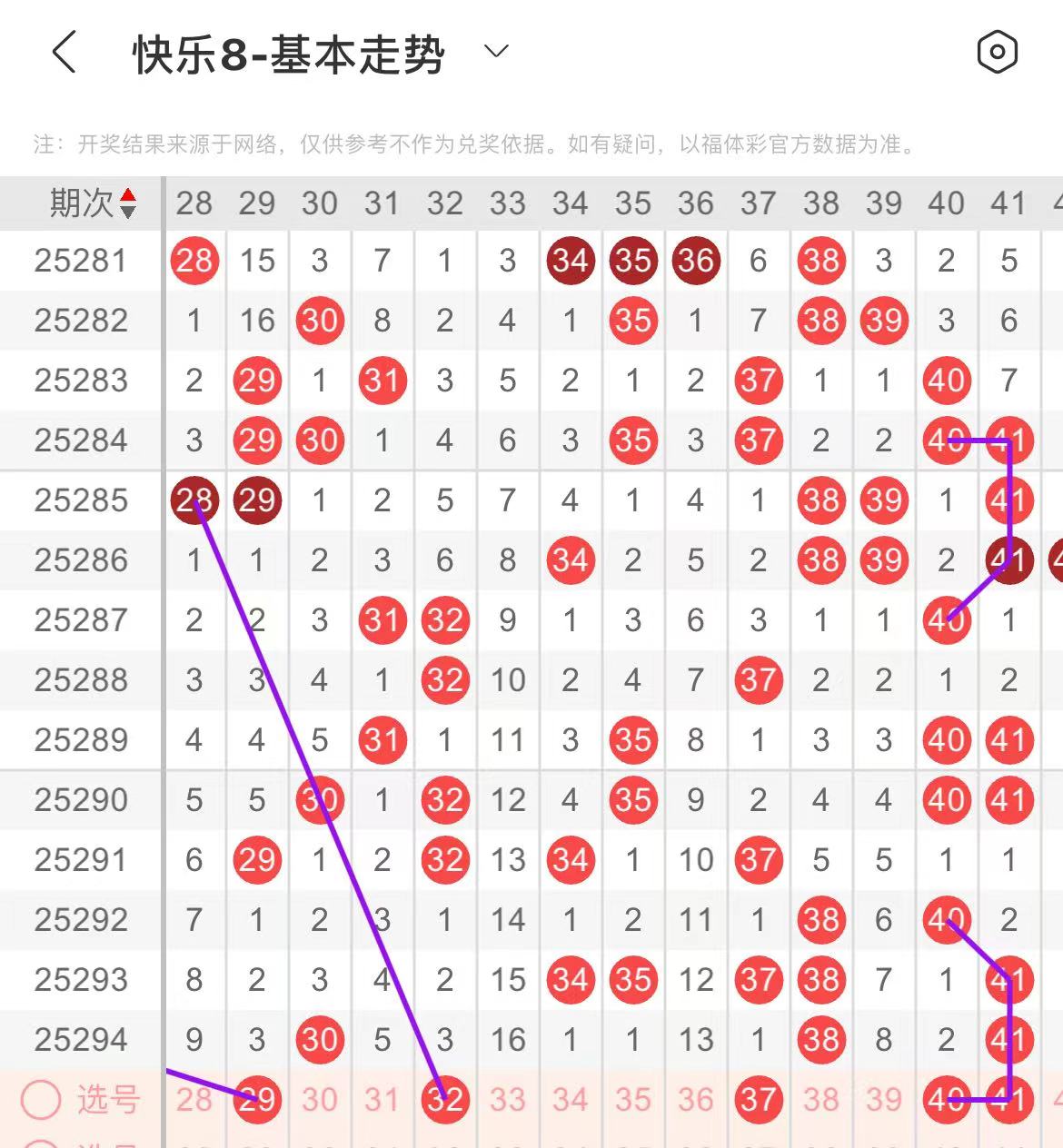
Task: Open the chart settings hexagon icon
Action: click(x=997, y=52)
